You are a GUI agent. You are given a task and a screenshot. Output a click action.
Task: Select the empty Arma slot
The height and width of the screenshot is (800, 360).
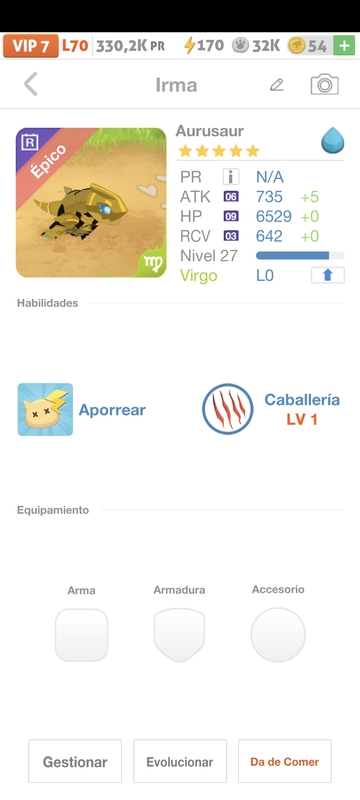pyautogui.click(x=82, y=635)
